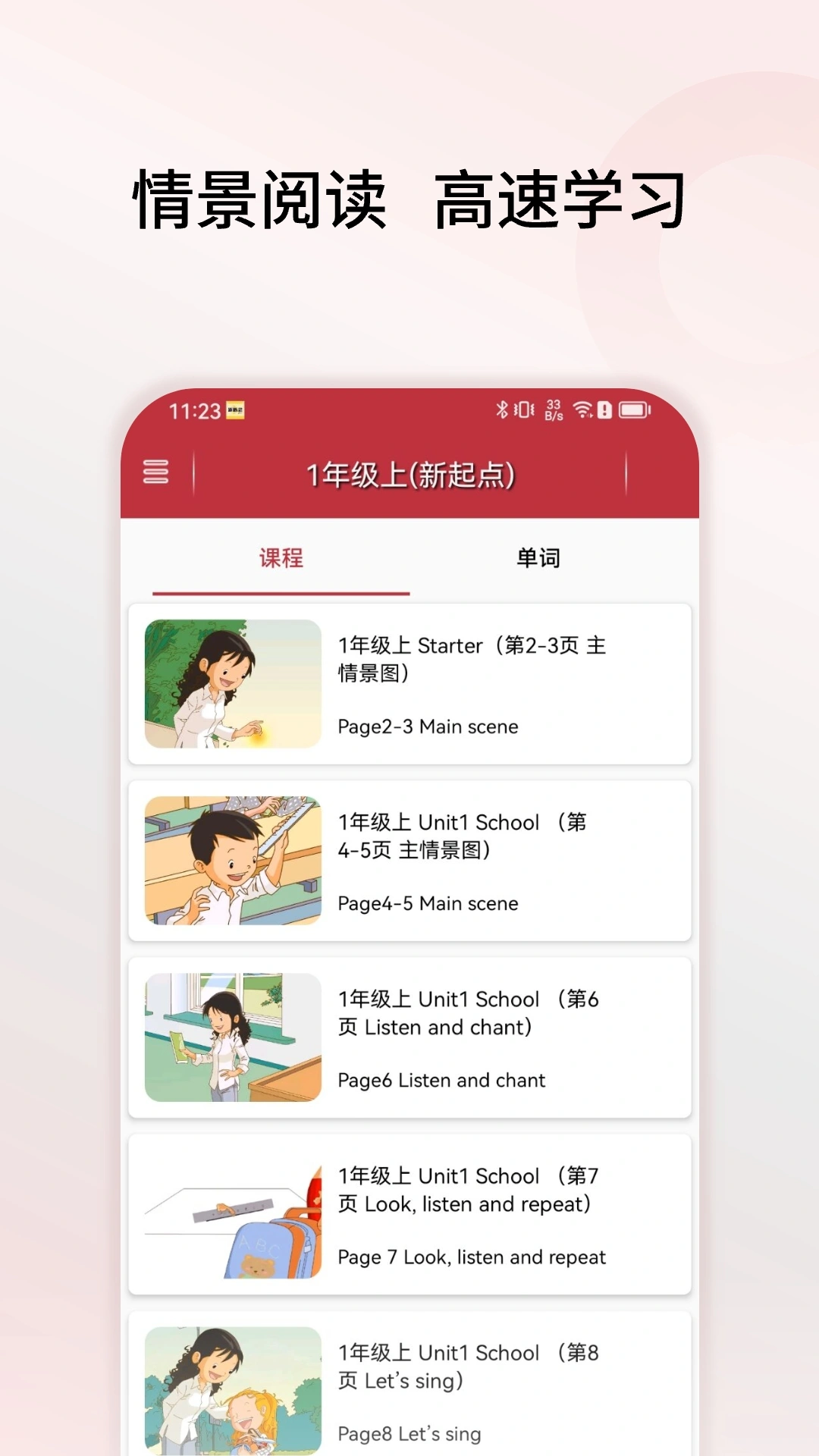Open the hamburger menu icon
Image resolution: width=819 pixels, height=1456 pixels.
157,472
